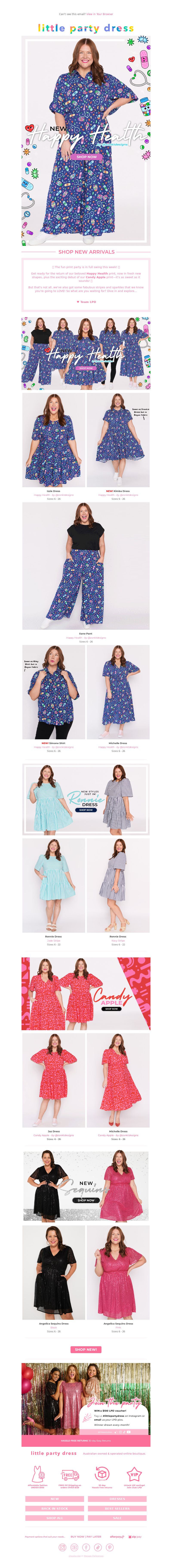Image resolution: width=172 pixels, height=1568 pixels.
Task: Open the Izzie Dress product tile
Action: pyautogui.click(x=54, y=439)
